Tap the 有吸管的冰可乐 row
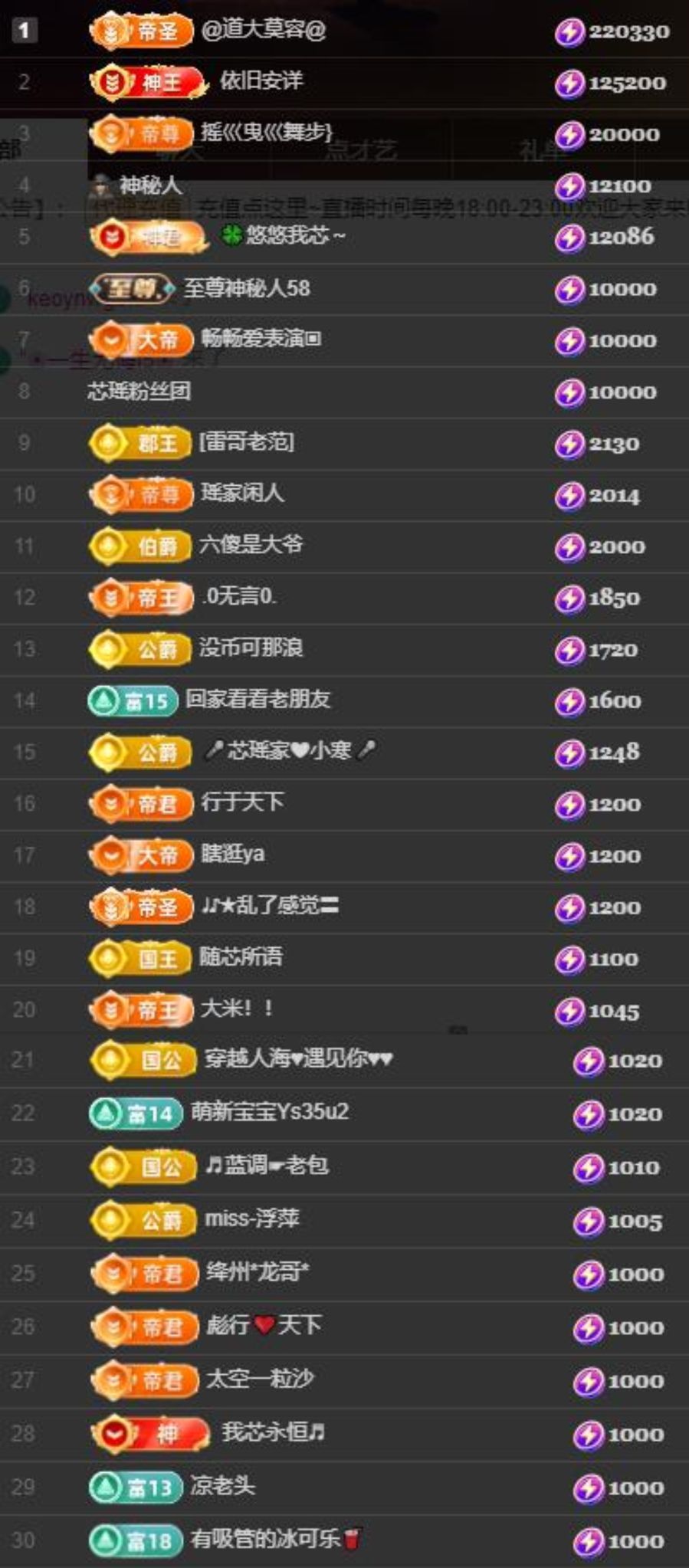Viewport: 689px width, 1568px height. (274, 1540)
